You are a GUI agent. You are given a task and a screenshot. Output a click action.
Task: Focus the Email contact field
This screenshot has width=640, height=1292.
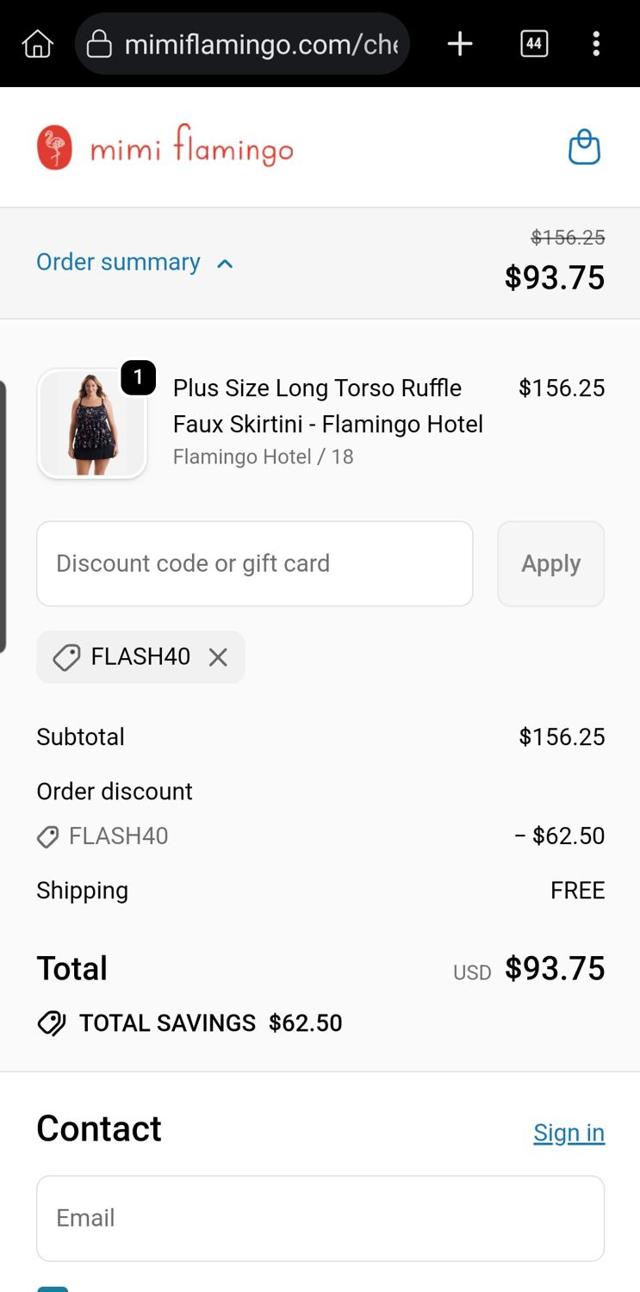320,1218
